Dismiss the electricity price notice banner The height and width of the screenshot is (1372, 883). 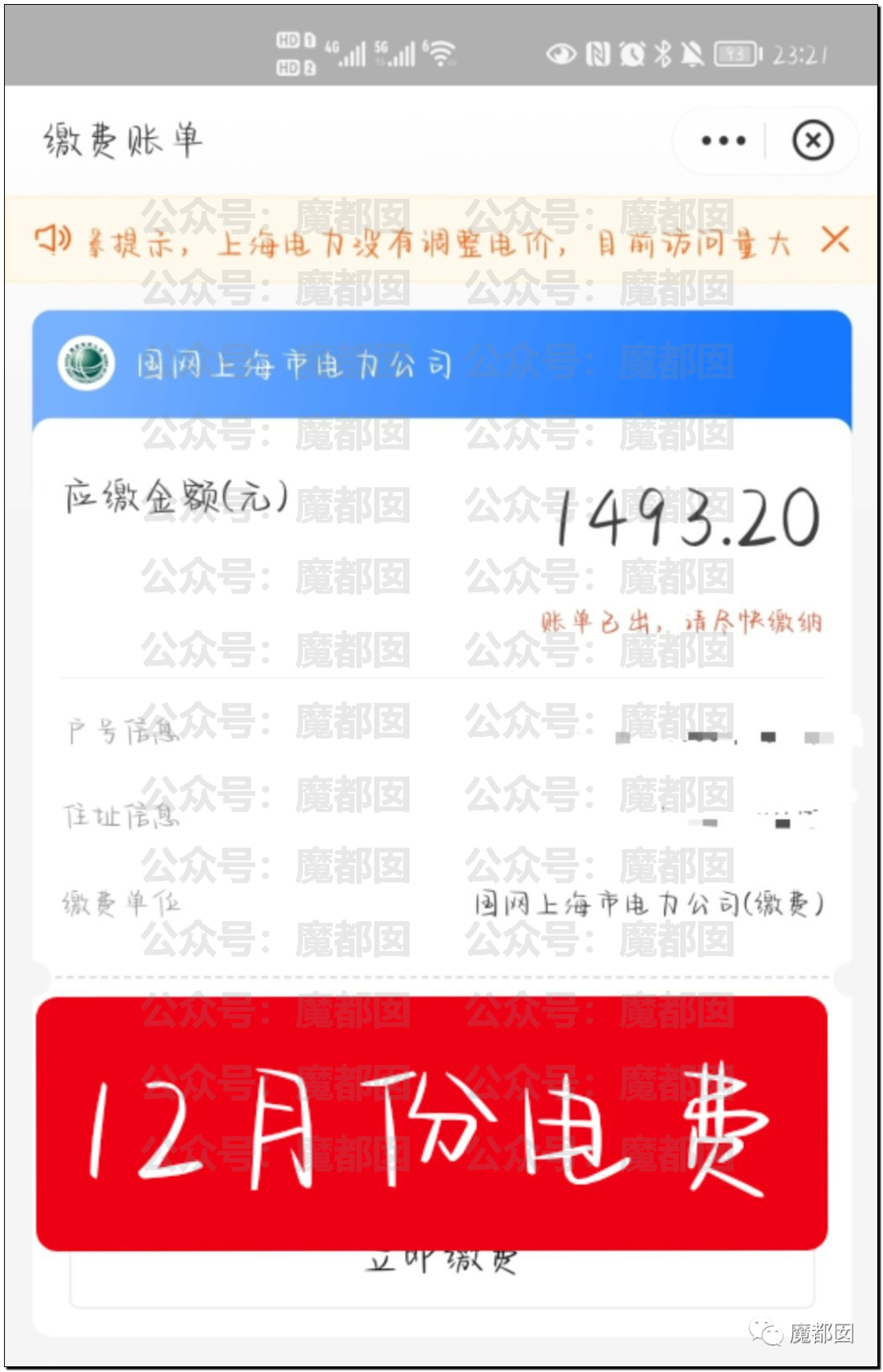tap(835, 240)
